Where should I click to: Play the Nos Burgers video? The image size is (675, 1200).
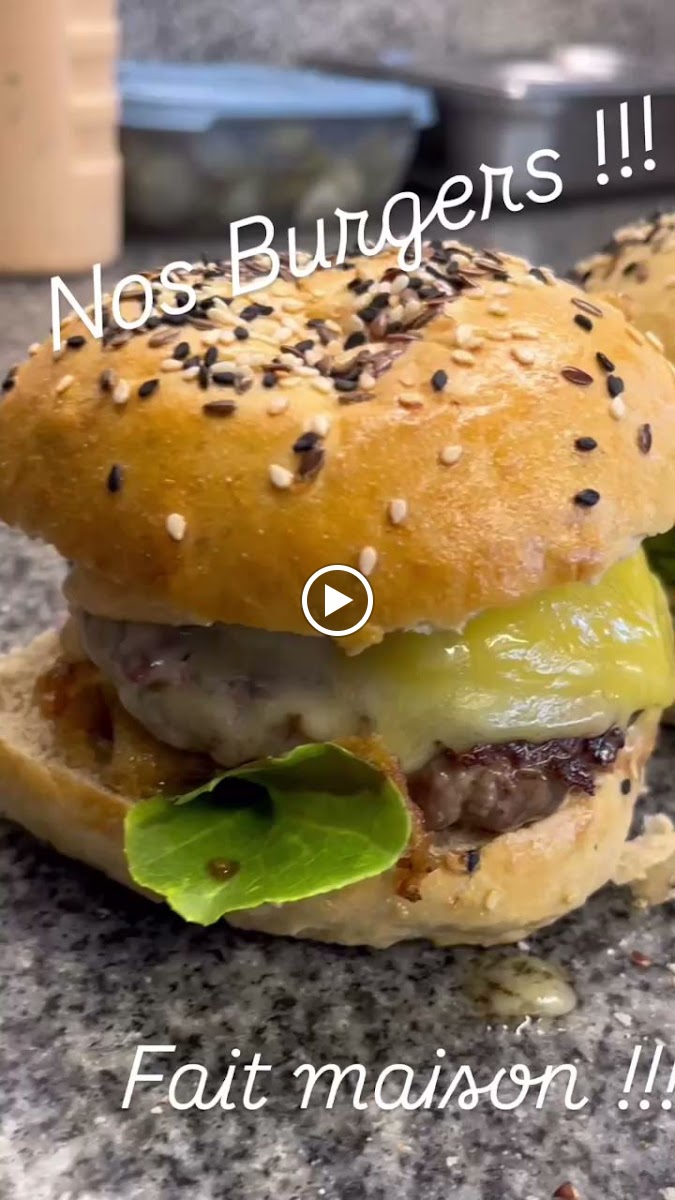point(337,600)
